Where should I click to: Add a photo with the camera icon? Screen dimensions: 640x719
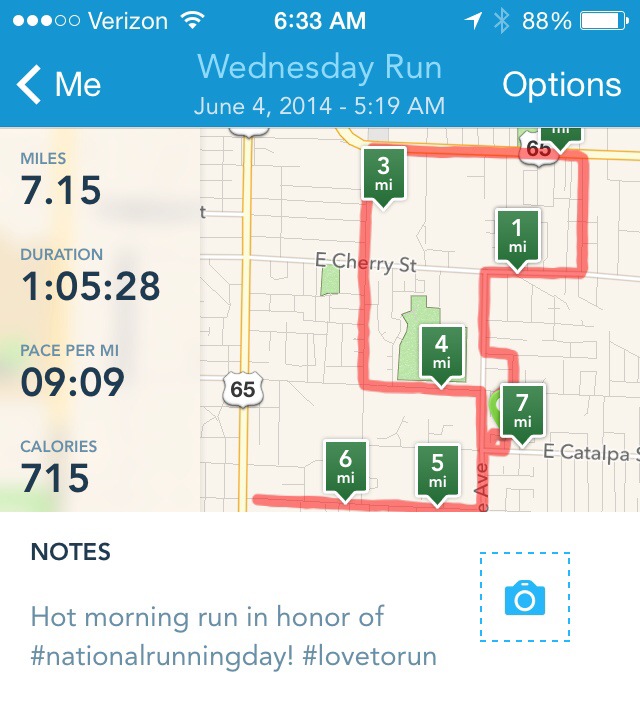click(524, 598)
